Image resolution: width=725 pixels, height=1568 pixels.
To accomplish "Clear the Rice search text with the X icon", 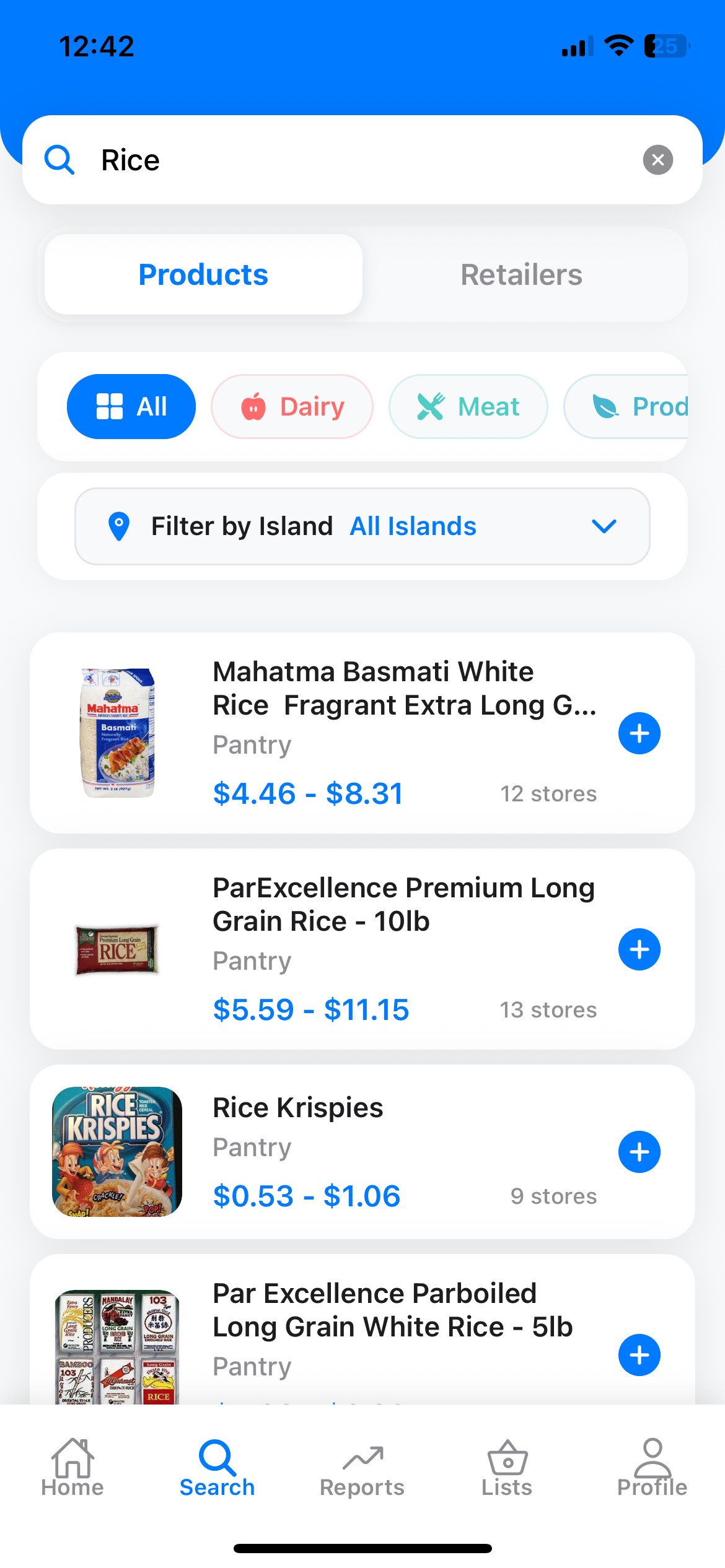I will pyautogui.click(x=658, y=160).
